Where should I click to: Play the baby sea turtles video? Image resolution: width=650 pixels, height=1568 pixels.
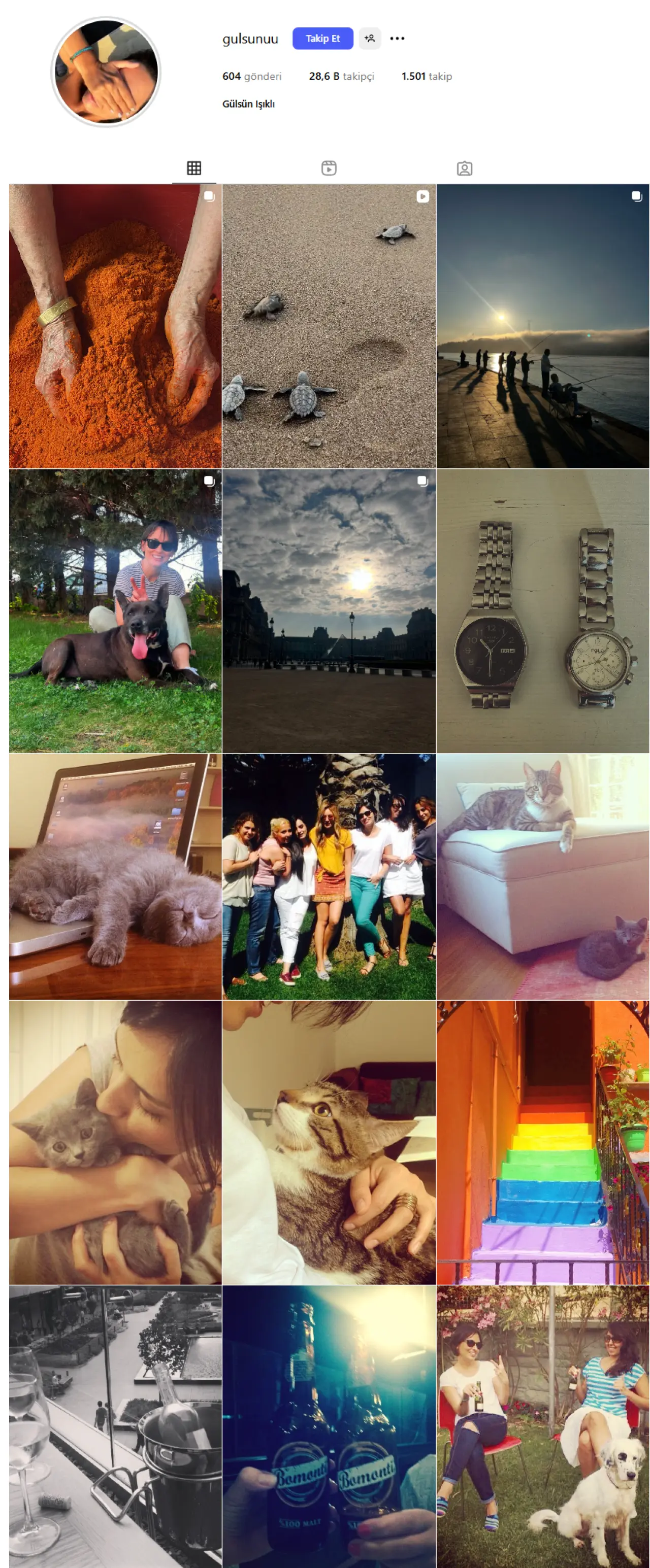coord(329,326)
